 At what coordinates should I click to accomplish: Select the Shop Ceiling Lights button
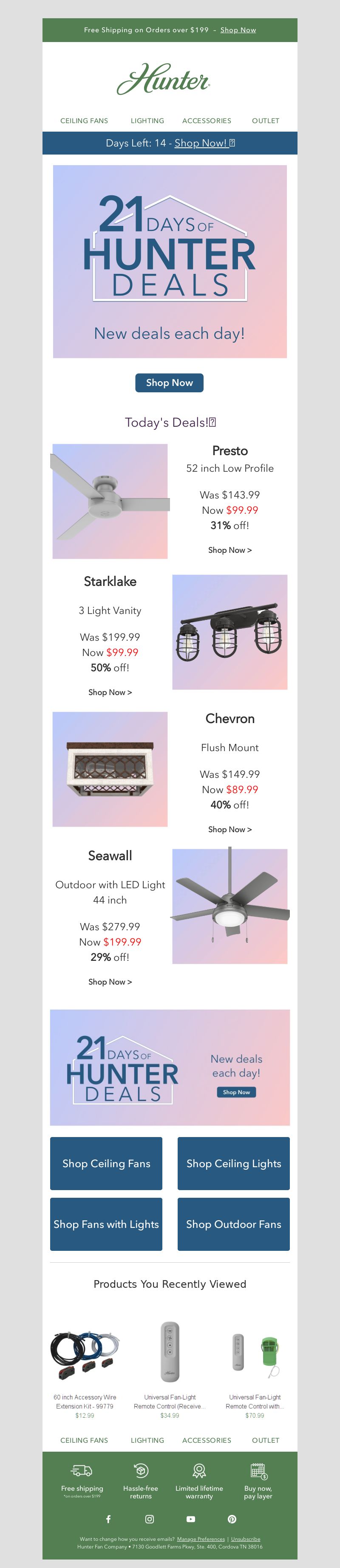coord(233,1163)
